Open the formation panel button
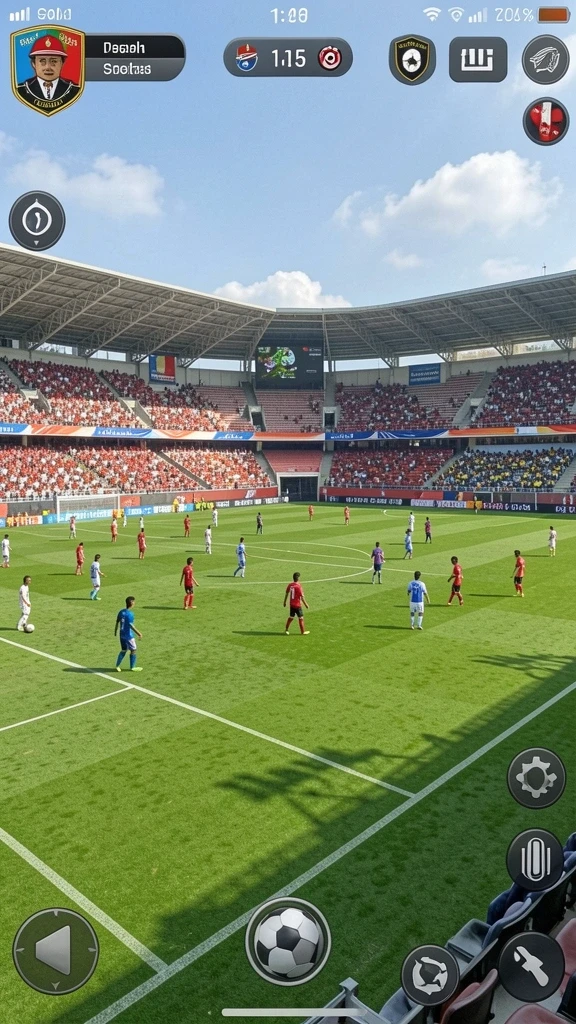The height and width of the screenshot is (1024, 576). [x=478, y=59]
